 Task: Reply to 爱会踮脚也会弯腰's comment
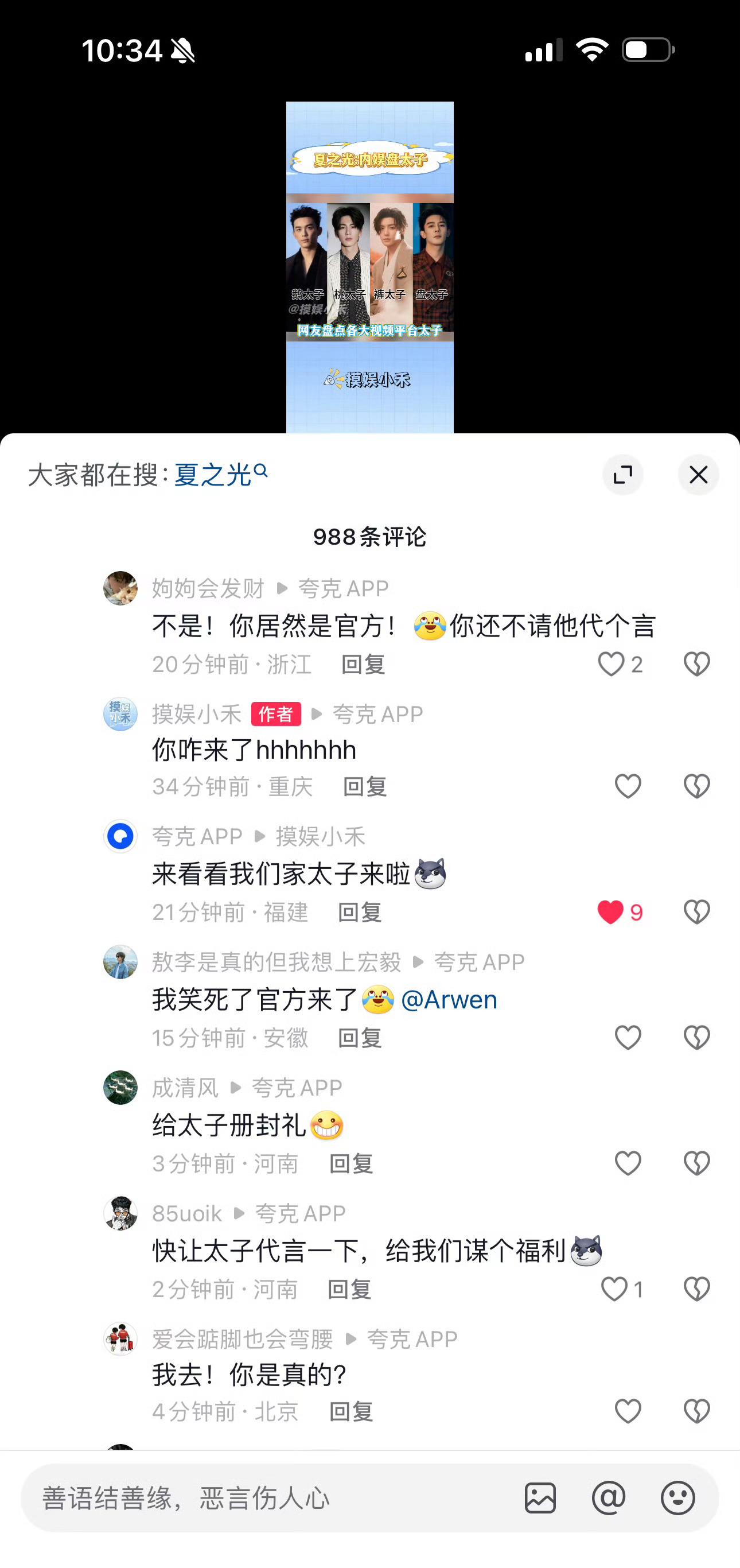point(351,1411)
